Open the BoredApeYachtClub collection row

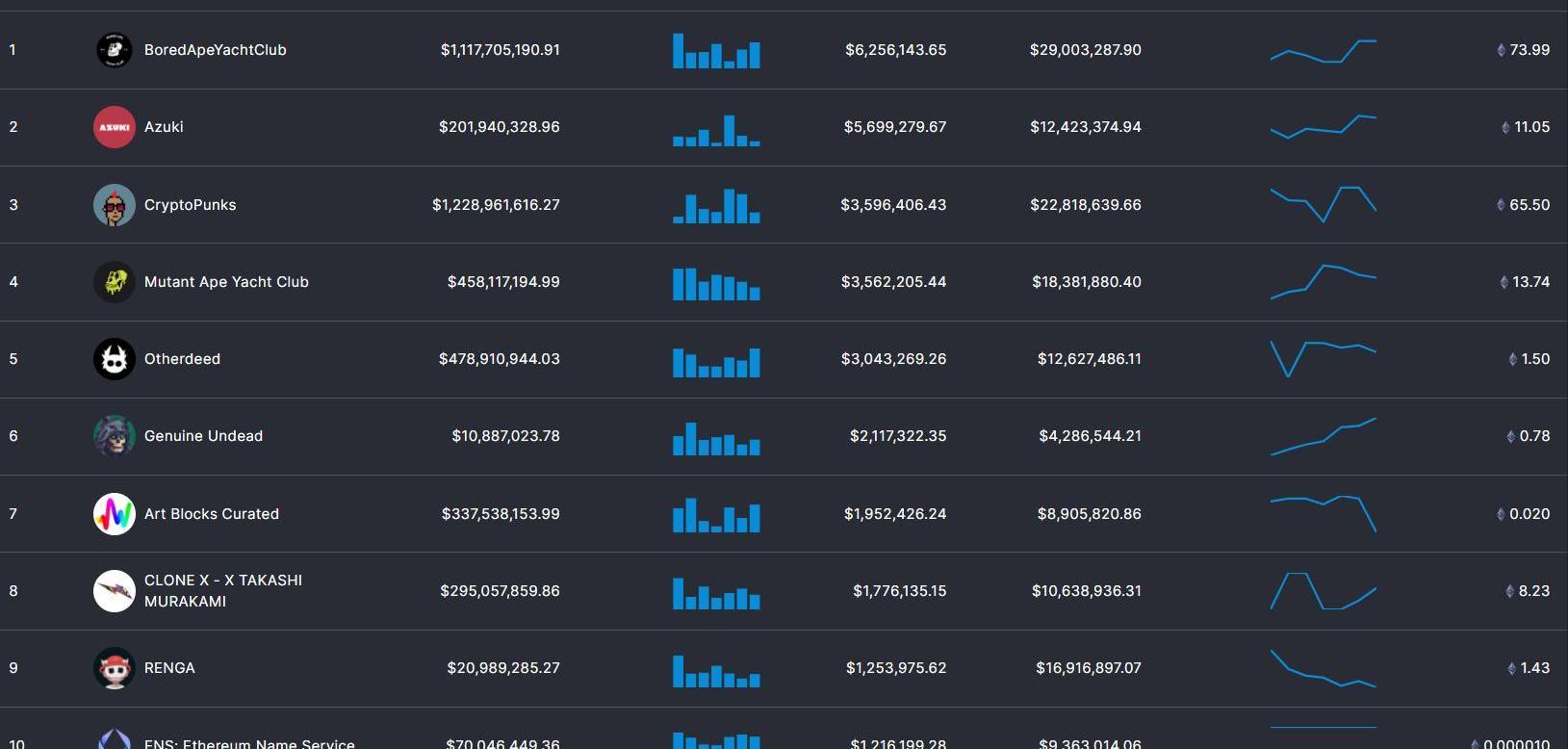point(215,50)
